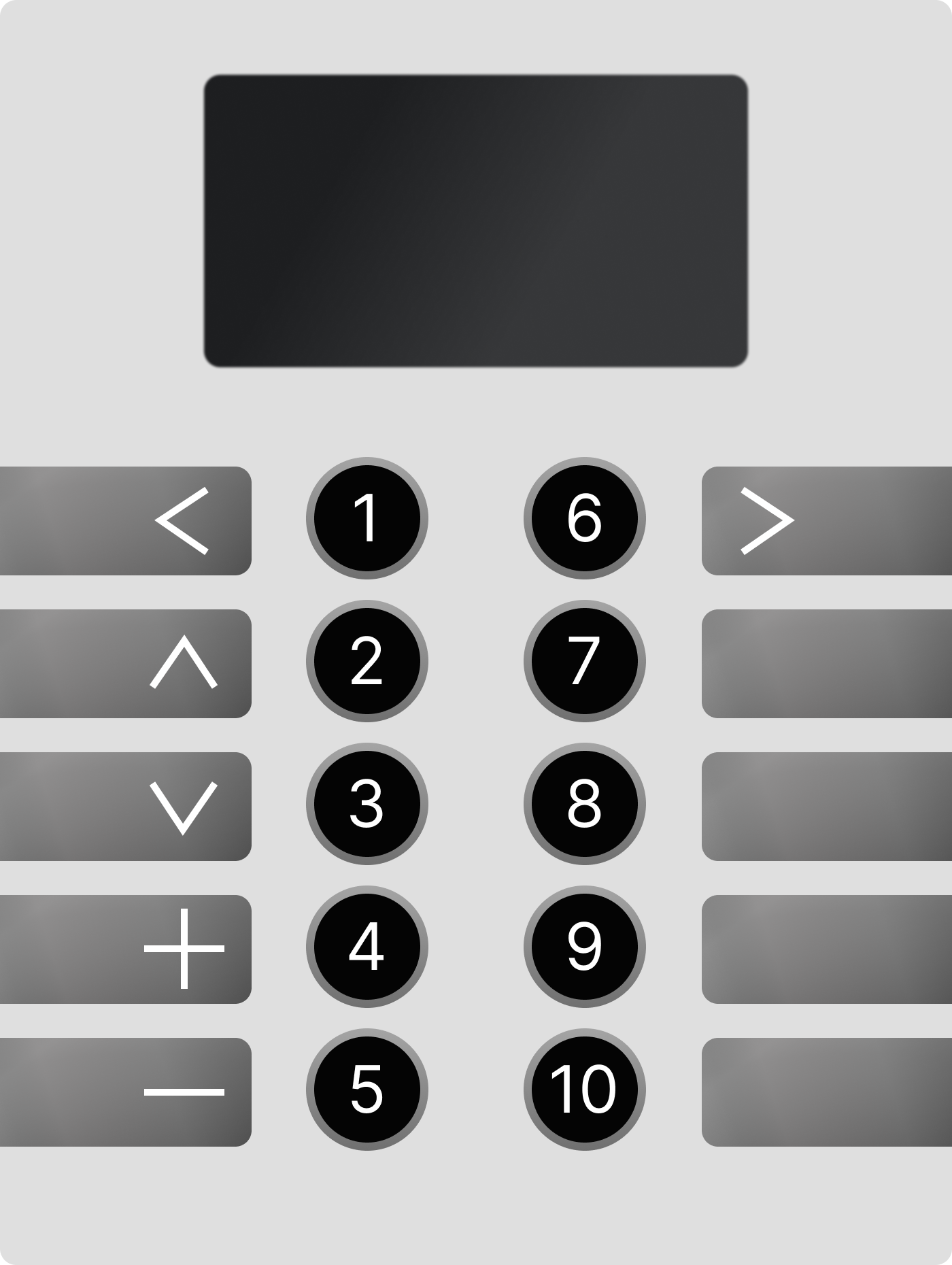This screenshot has width=952, height=1265.
Task: Select round button number 1
Action: pos(367,518)
